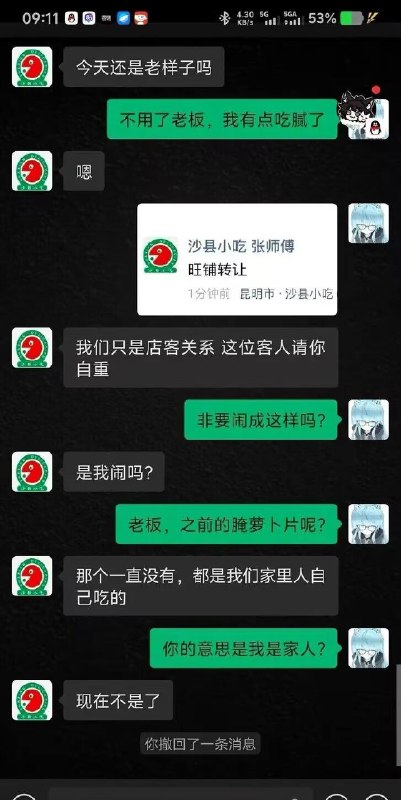Open the shop avatar beside 现在不是了
The width and height of the screenshot is (401, 800).
pos(32,700)
